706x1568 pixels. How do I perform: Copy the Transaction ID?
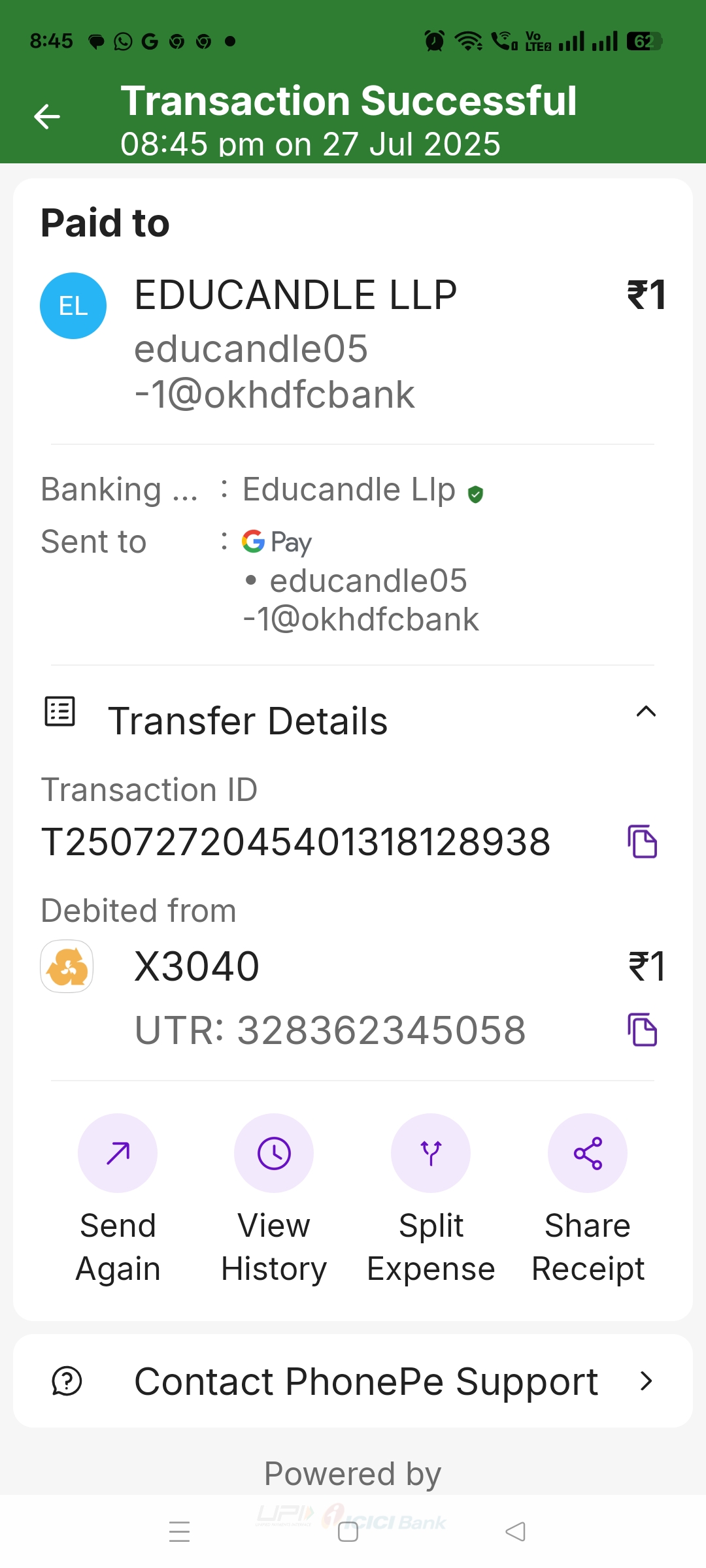click(642, 841)
